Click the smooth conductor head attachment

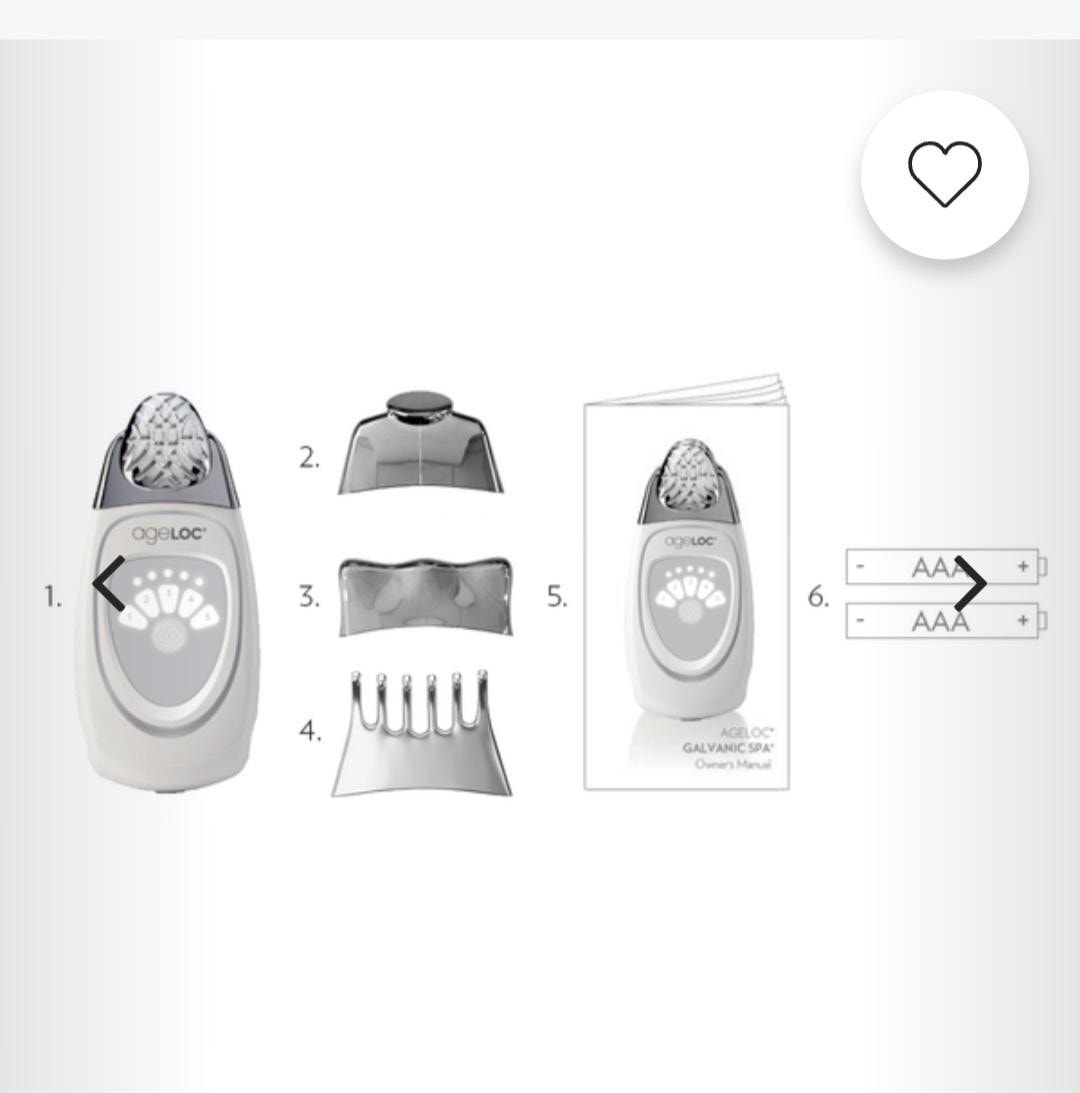(x=420, y=445)
